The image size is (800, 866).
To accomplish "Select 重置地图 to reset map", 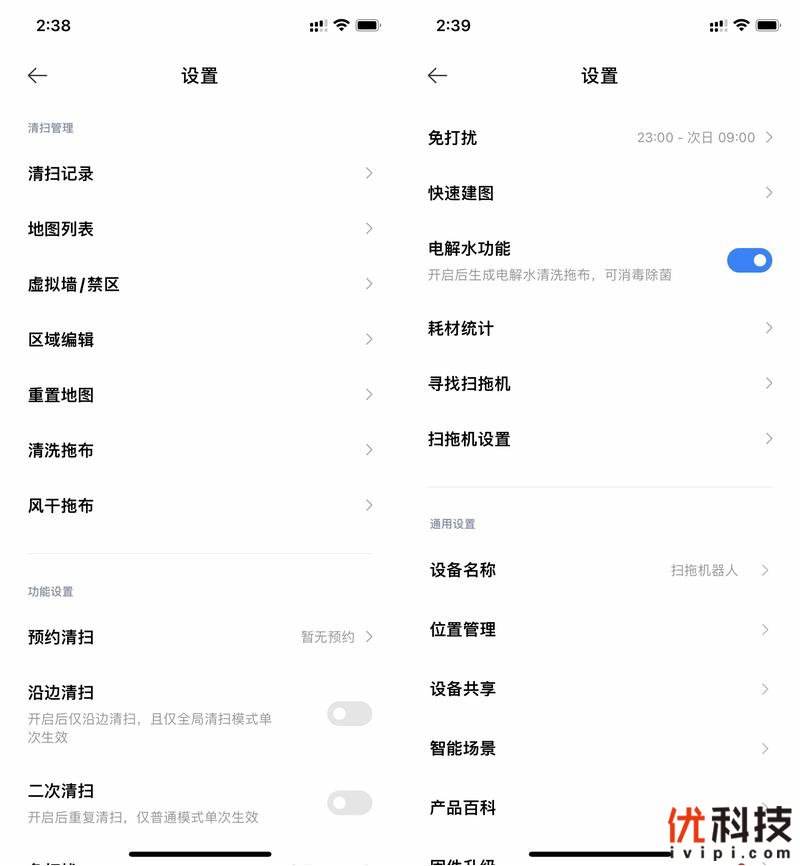I will [x=200, y=395].
